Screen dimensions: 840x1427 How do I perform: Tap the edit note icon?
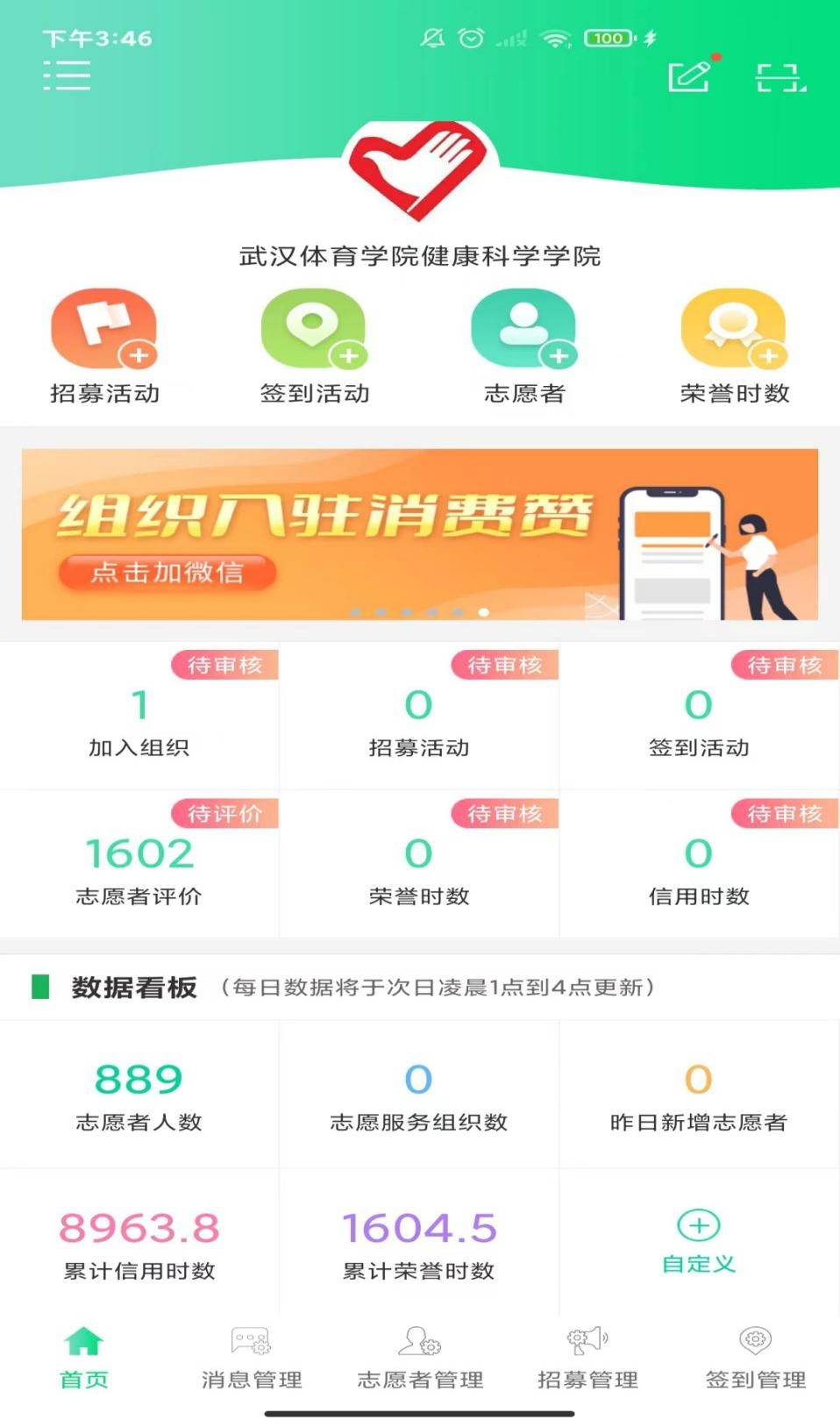click(690, 76)
